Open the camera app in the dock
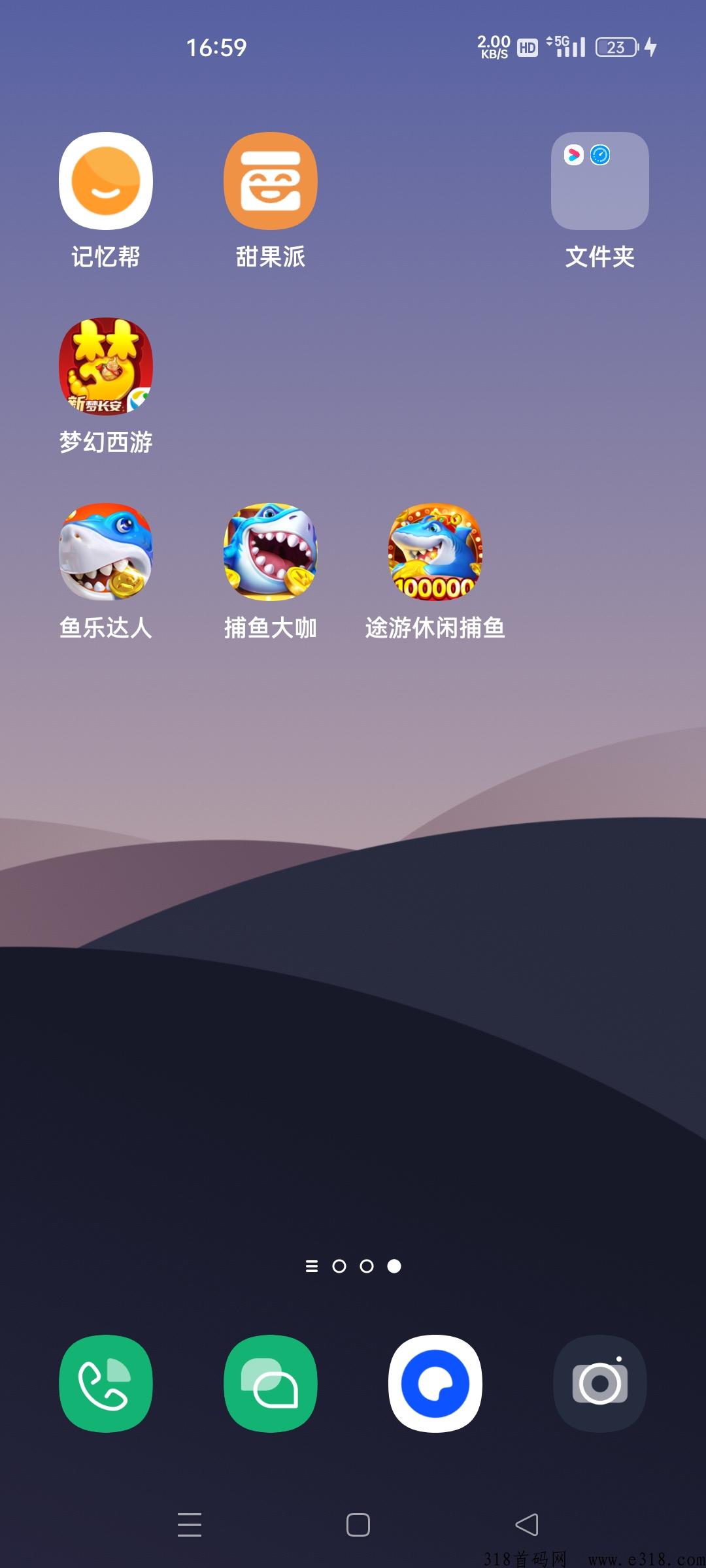The width and height of the screenshot is (706, 1568). pyautogui.click(x=600, y=1383)
